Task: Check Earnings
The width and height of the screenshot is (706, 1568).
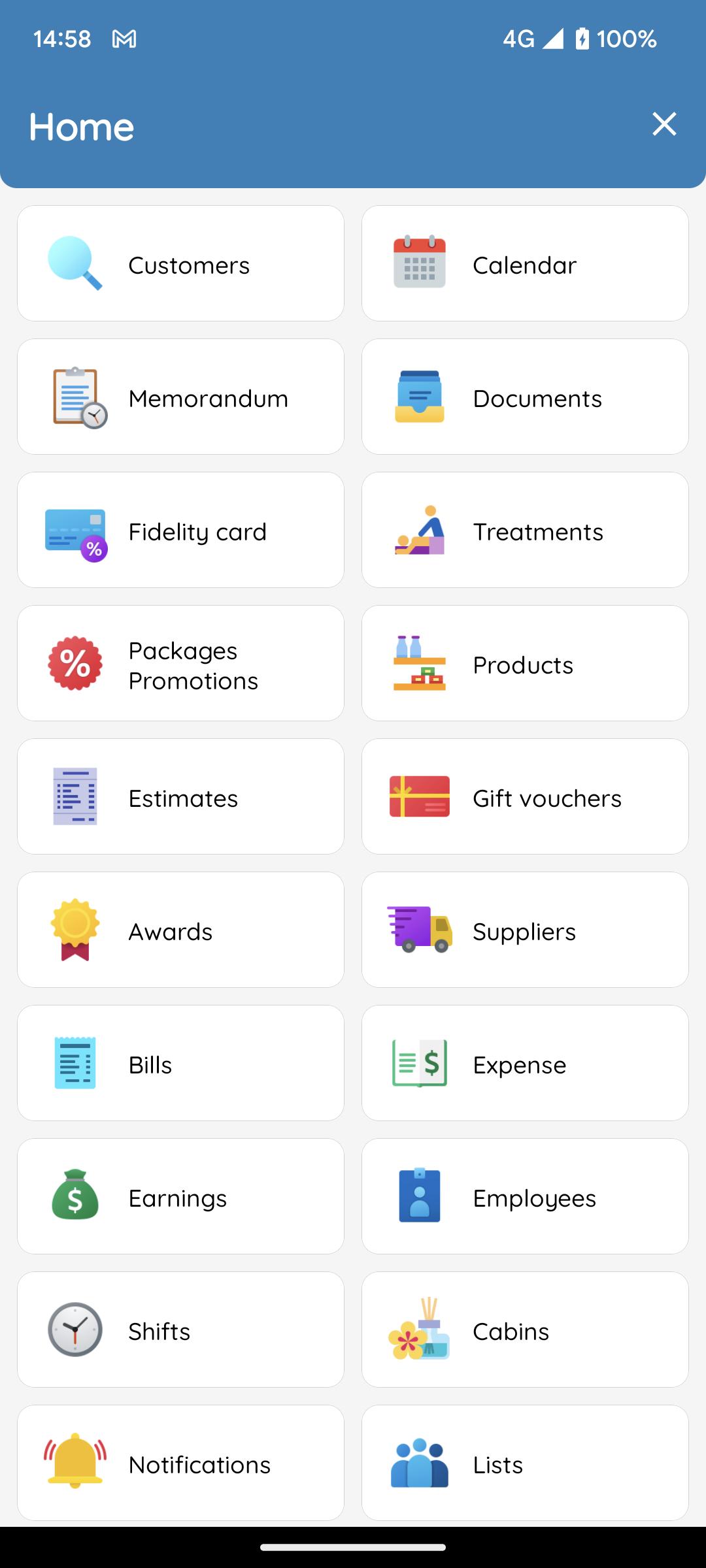Action: click(x=180, y=1196)
